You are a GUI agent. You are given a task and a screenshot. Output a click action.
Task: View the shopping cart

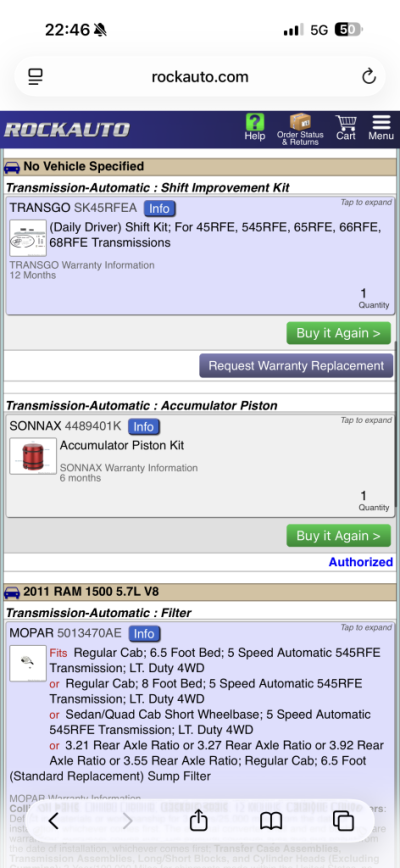point(346,128)
